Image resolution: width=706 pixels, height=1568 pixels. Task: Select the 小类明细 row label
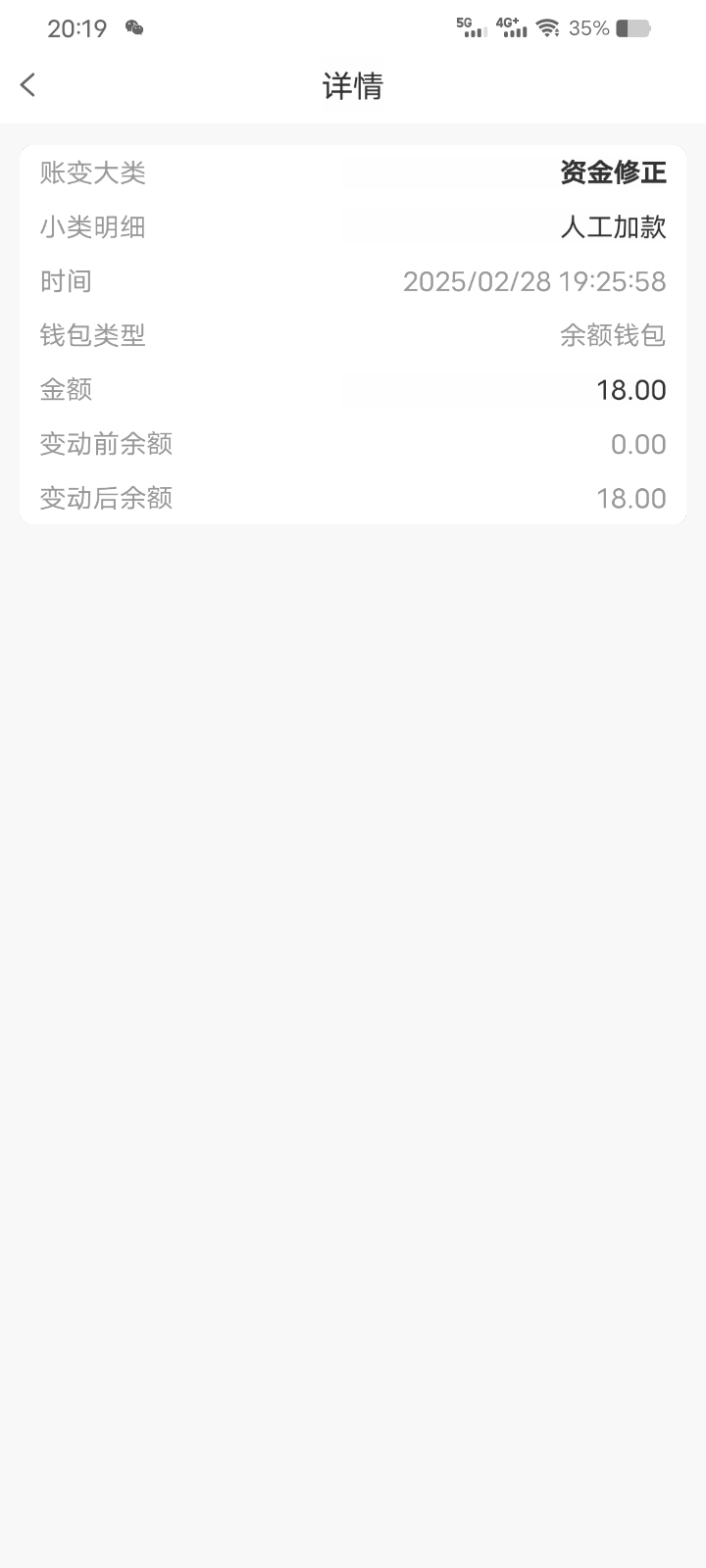coord(93,226)
